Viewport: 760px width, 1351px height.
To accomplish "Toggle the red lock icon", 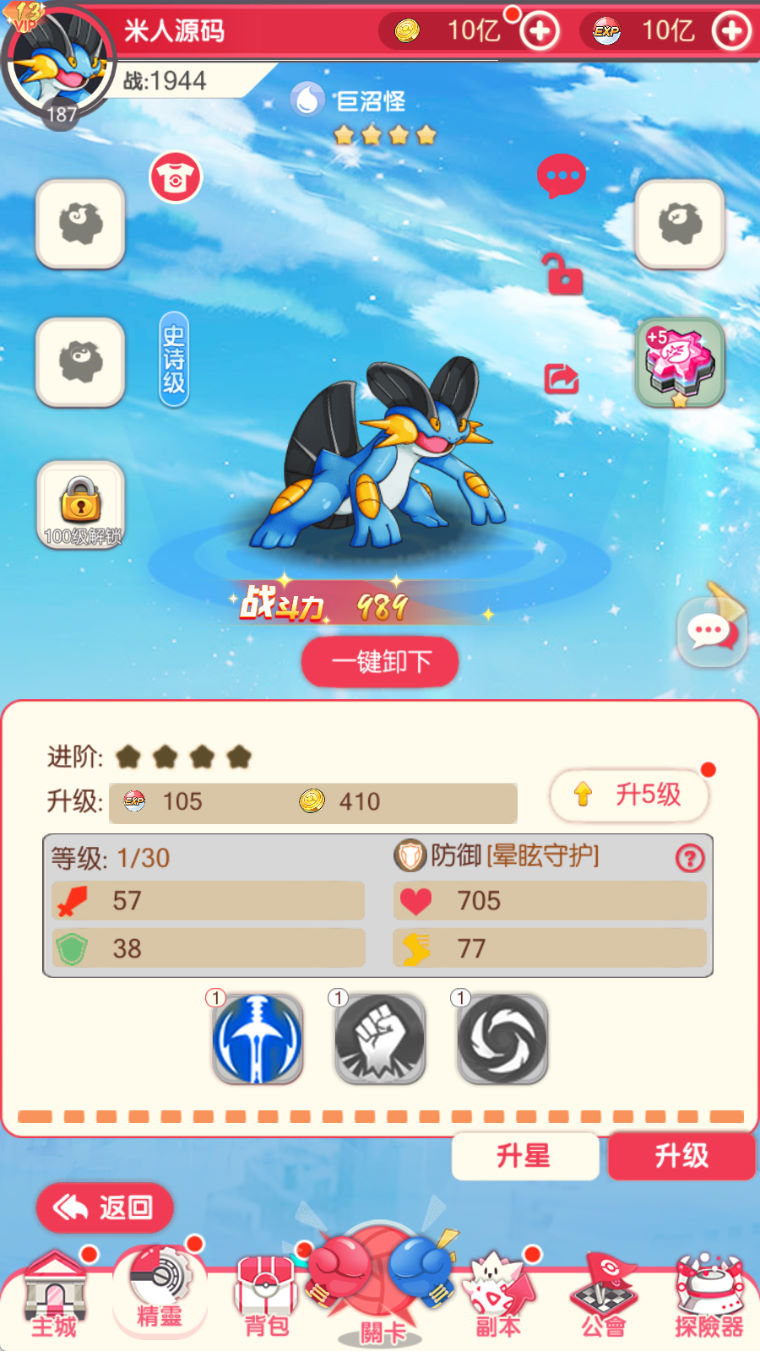I will pos(564,274).
